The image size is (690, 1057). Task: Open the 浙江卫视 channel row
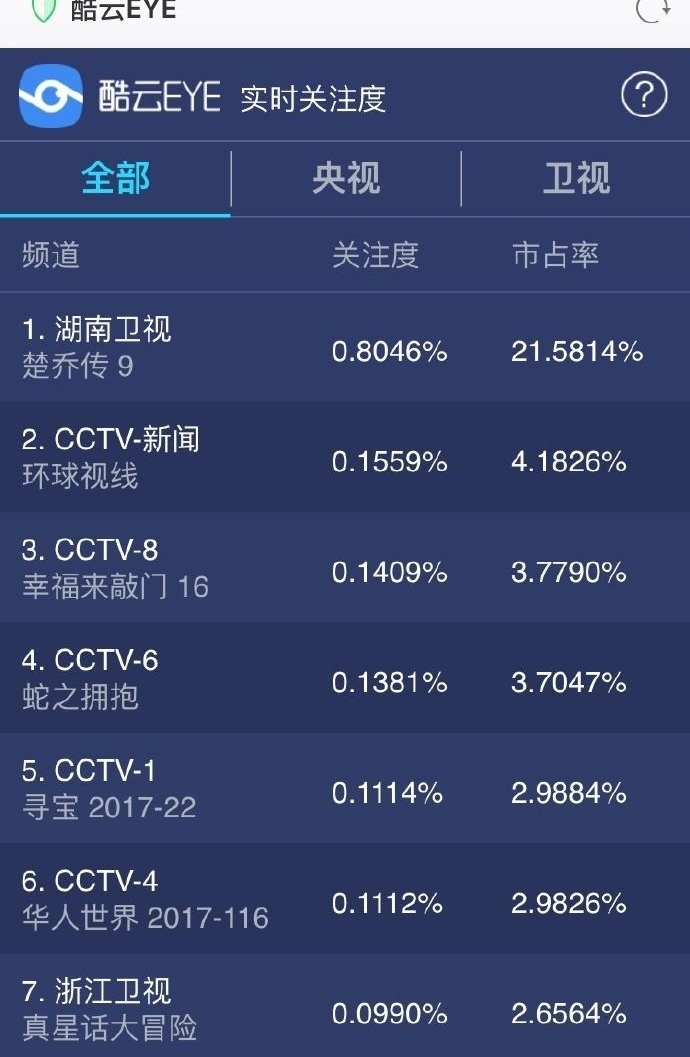click(345, 1008)
